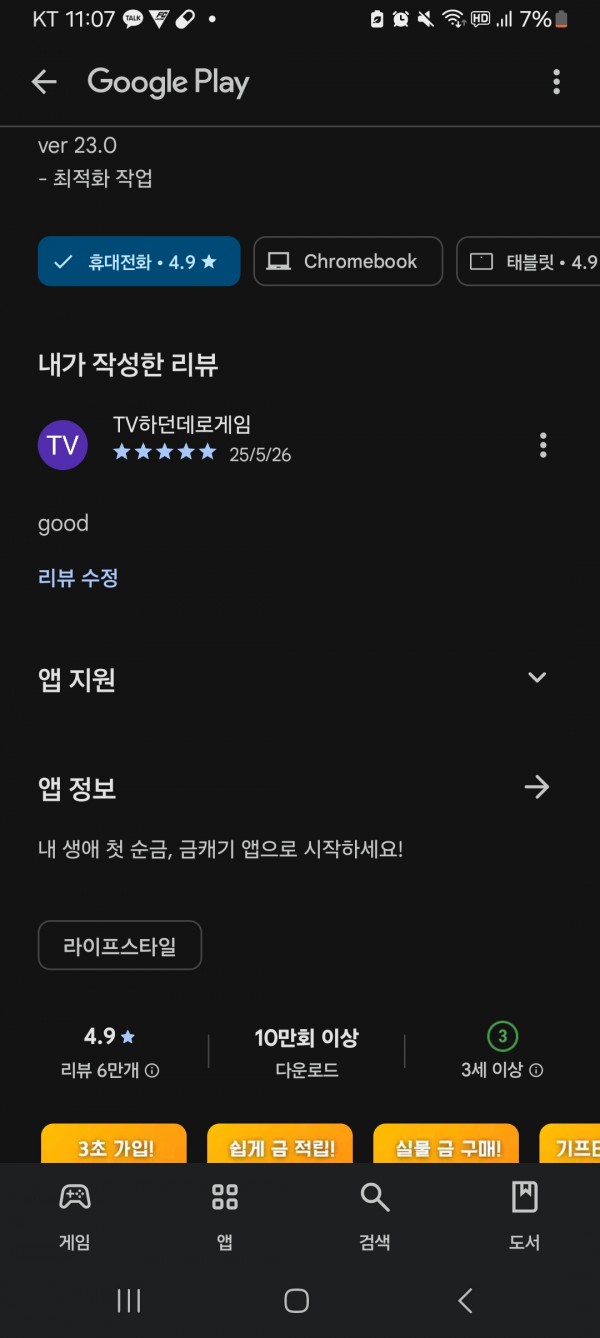Open recent apps from navigation bar
The image size is (600, 1338).
pyautogui.click(x=129, y=1300)
